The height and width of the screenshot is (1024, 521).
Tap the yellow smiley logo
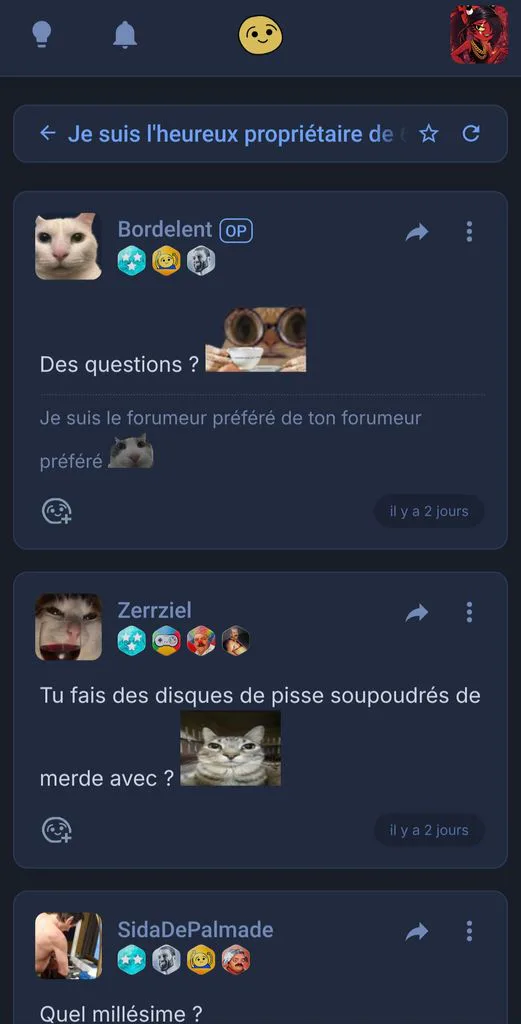pos(259,35)
